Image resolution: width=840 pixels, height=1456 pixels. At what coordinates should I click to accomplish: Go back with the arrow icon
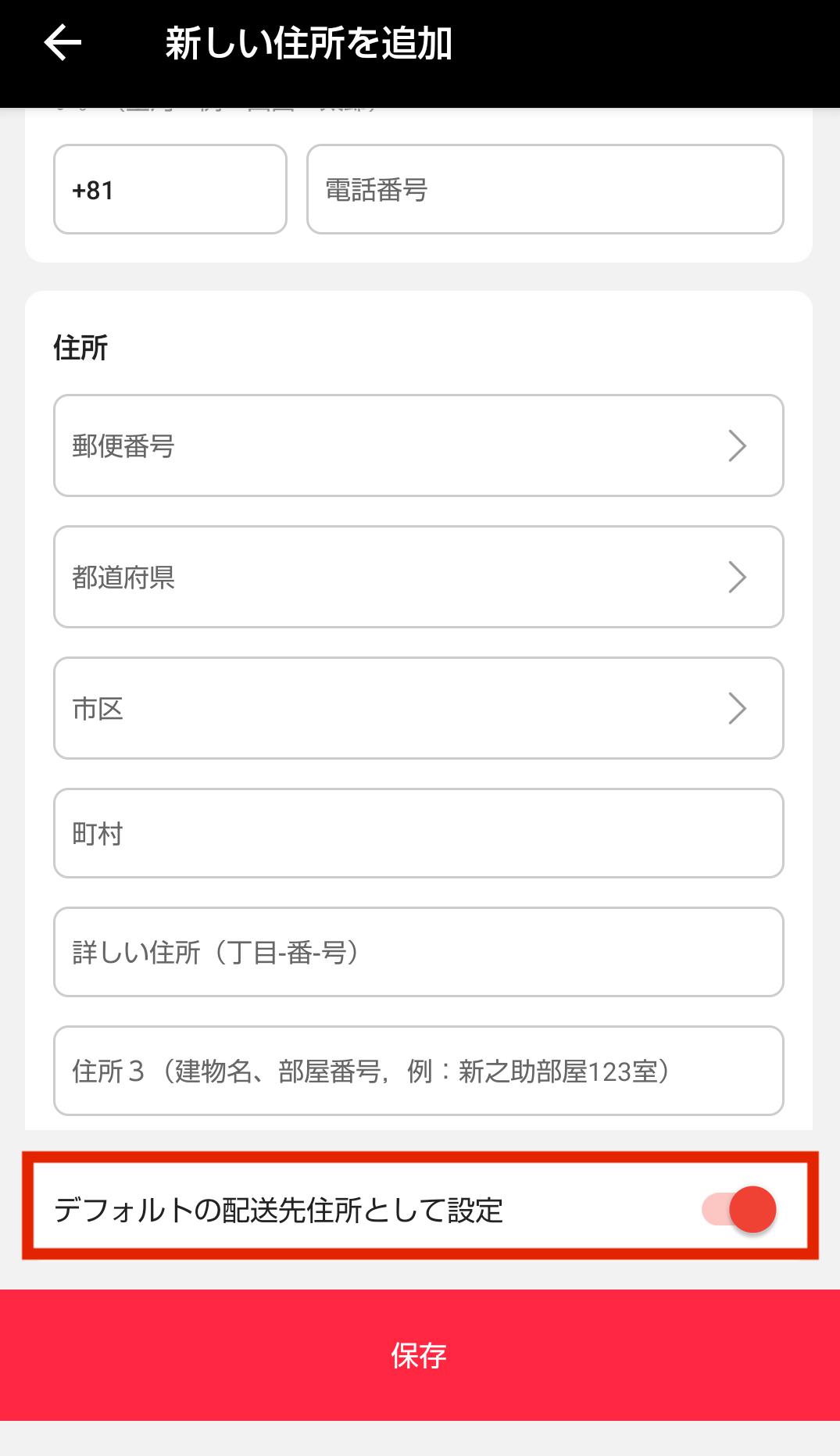click(x=63, y=43)
